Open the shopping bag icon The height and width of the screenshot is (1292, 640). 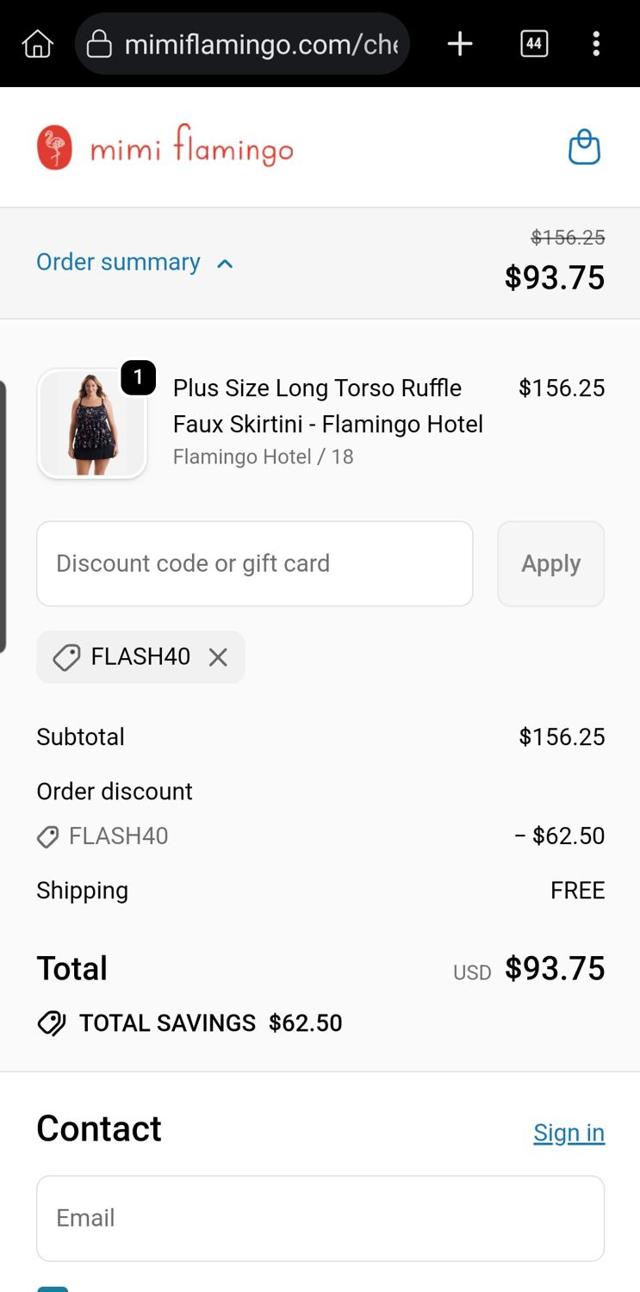[584, 148]
